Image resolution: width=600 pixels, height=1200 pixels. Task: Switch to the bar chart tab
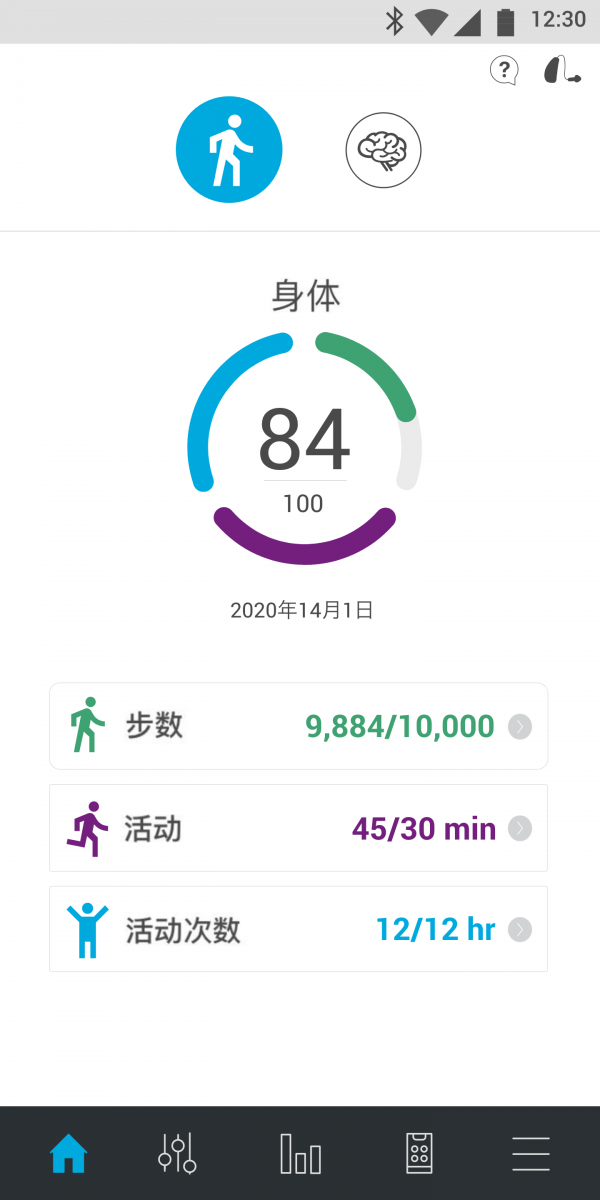pyautogui.click(x=300, y=1154)
